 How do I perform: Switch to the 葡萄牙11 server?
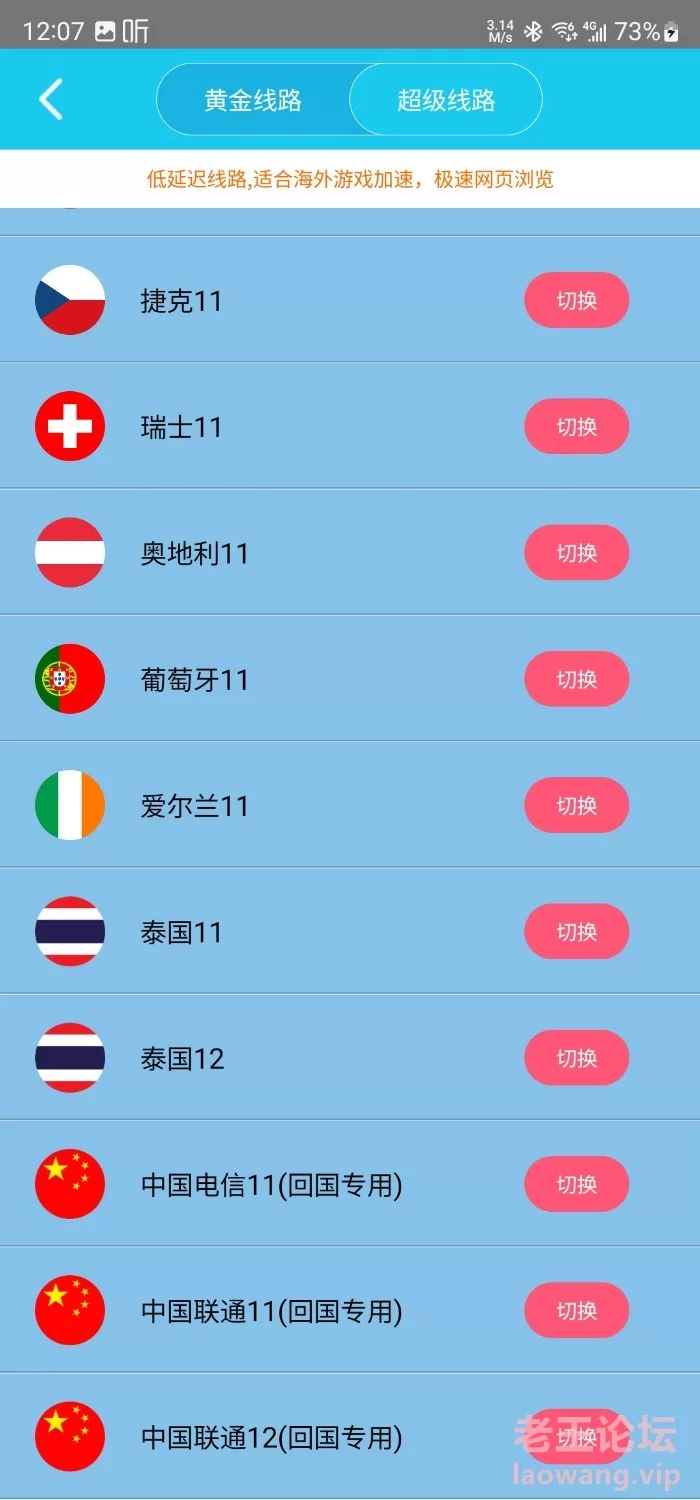tap(577, 679)
